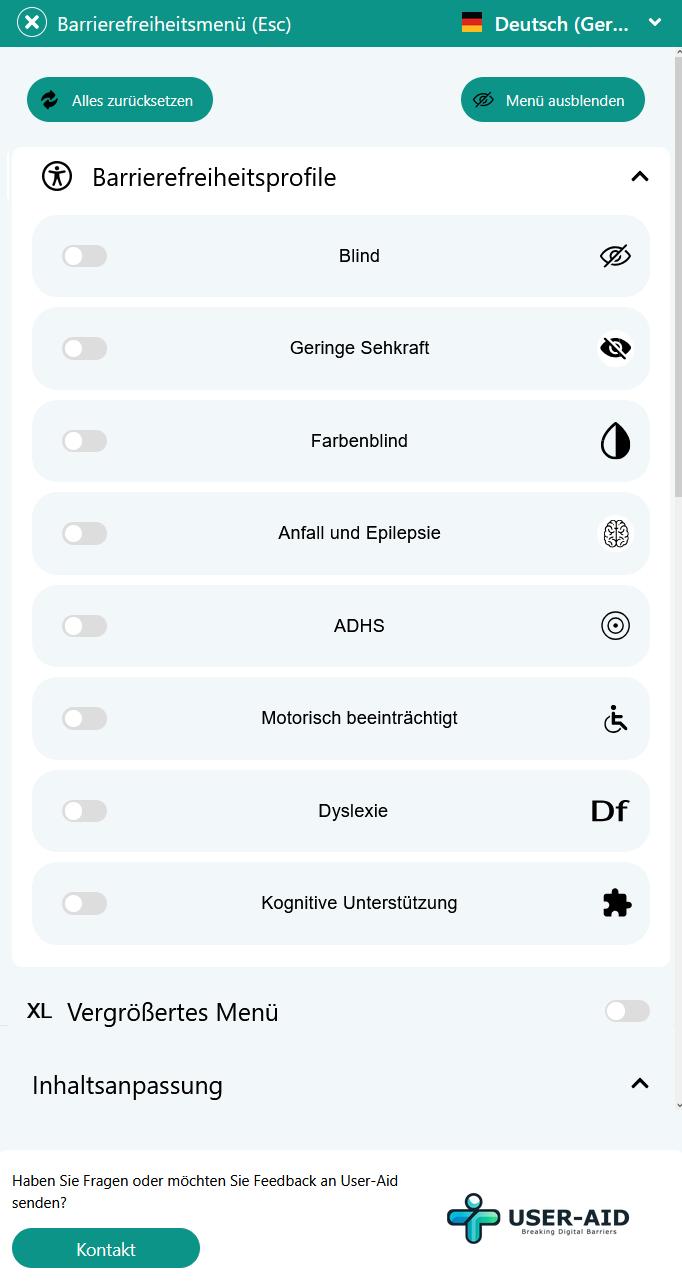Toggle Vergrößertes Menü on
This screenshot has width=682, height=1284.
pyautogui.click(x=627, y=1011)
